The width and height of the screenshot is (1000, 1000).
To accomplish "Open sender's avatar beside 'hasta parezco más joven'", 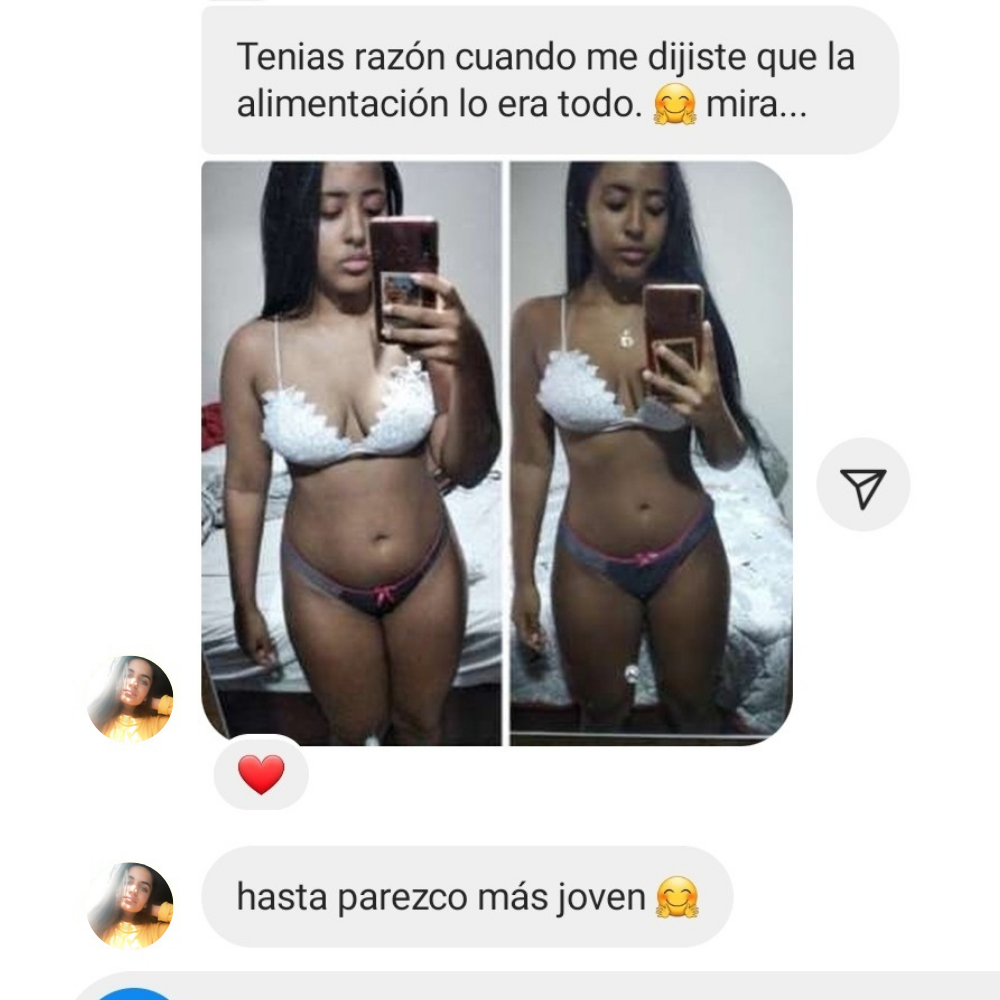I will click(x=130, y=905).
